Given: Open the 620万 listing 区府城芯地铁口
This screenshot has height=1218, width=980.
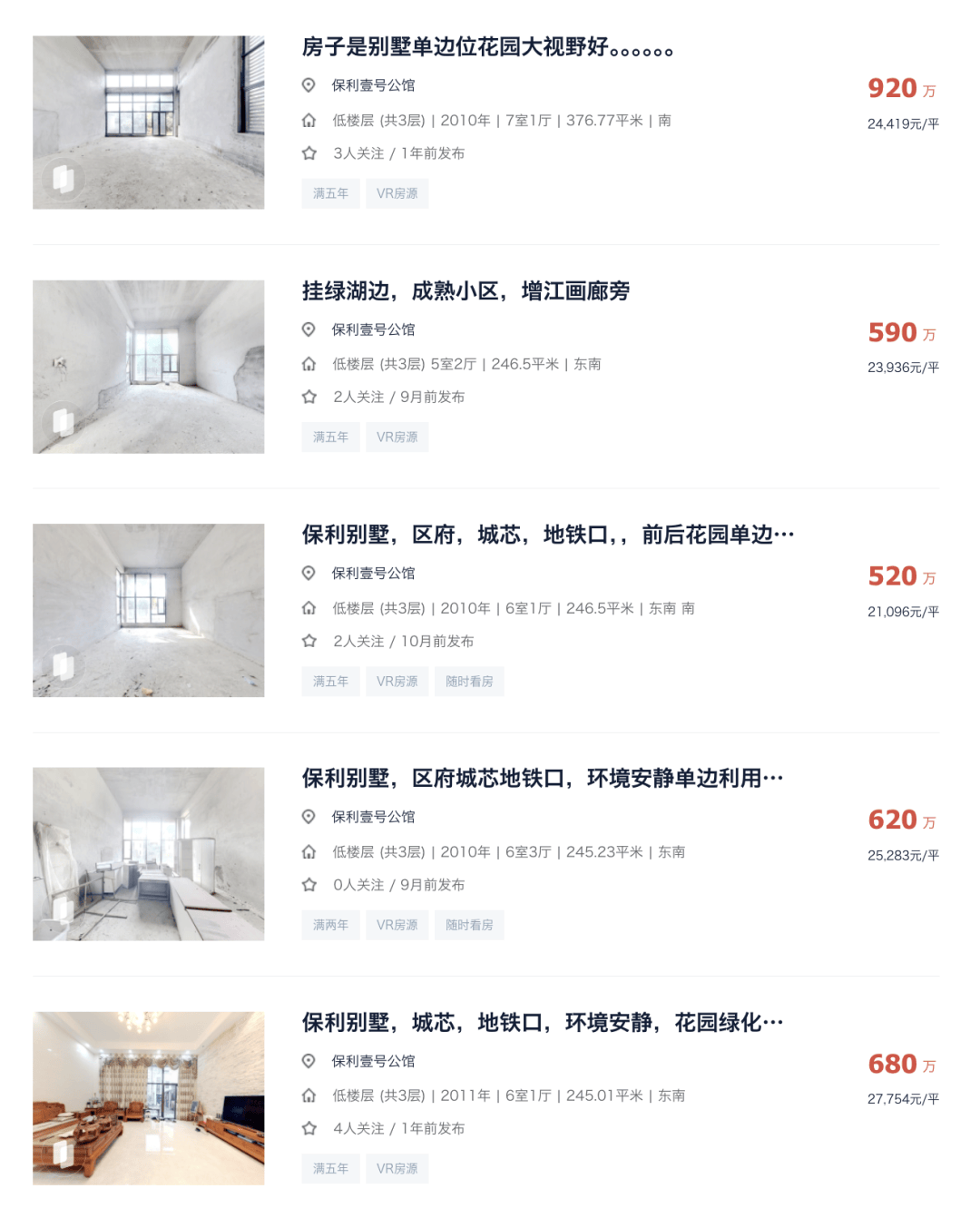Looking at the screenshot, I should (x=542, y=778).
